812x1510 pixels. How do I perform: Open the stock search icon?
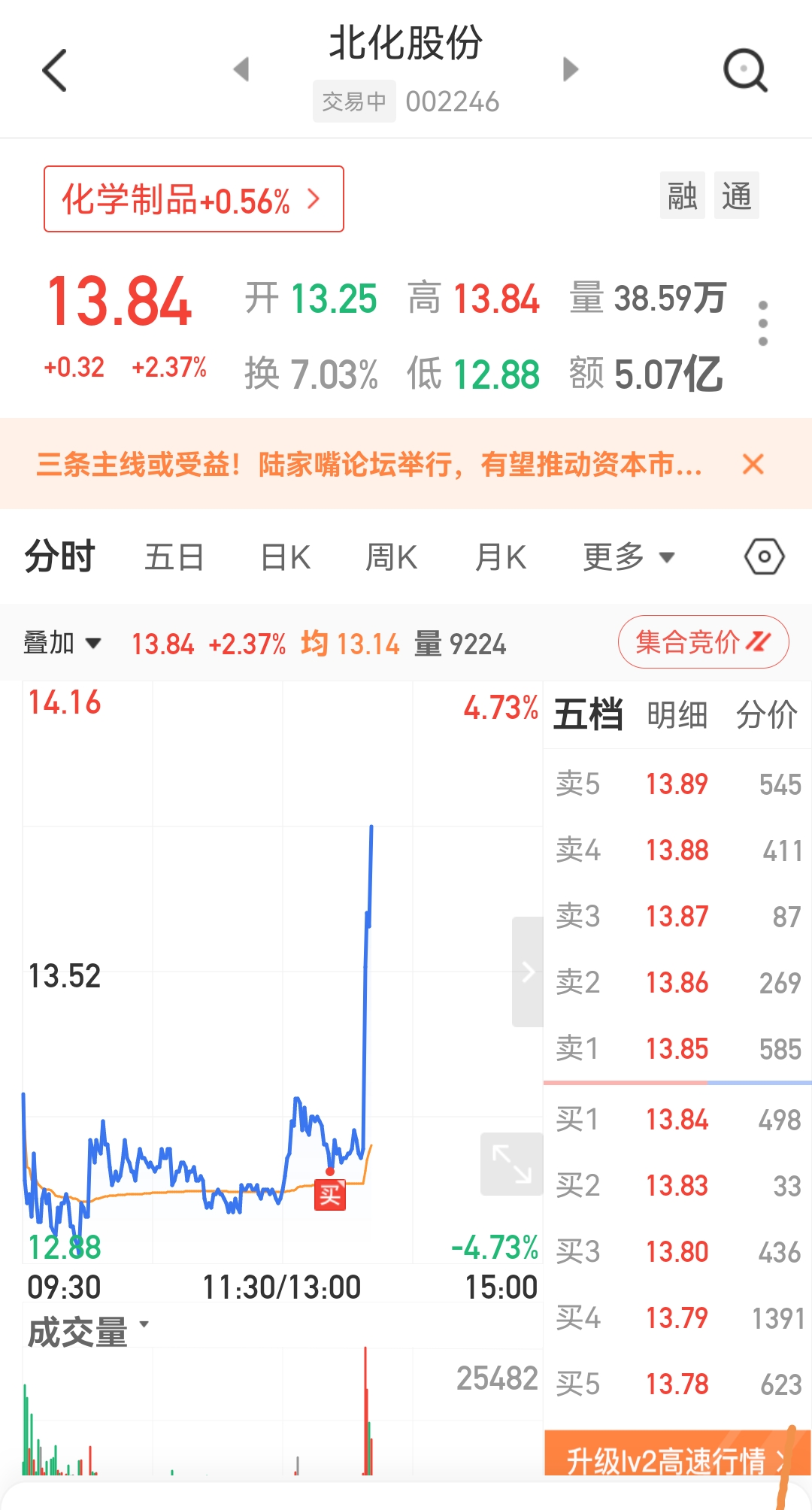744,71
